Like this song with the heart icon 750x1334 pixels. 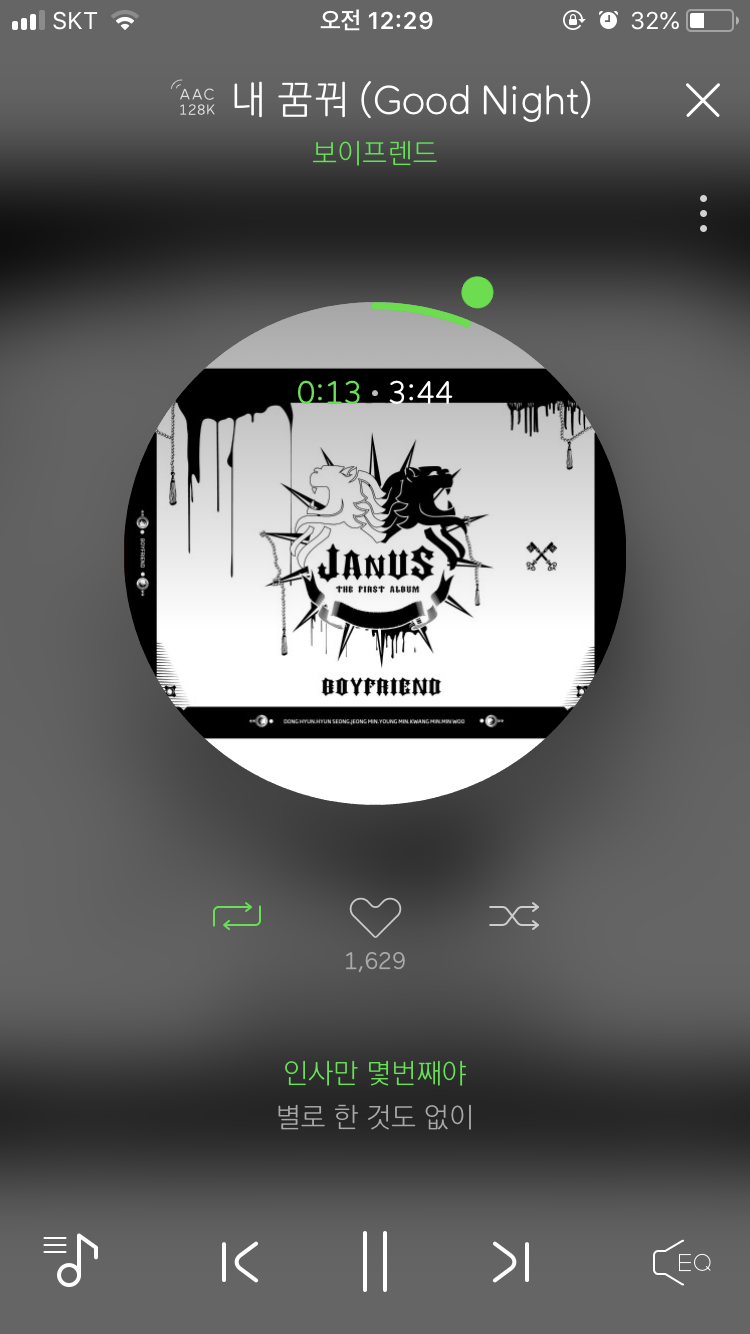click(375, 916)
